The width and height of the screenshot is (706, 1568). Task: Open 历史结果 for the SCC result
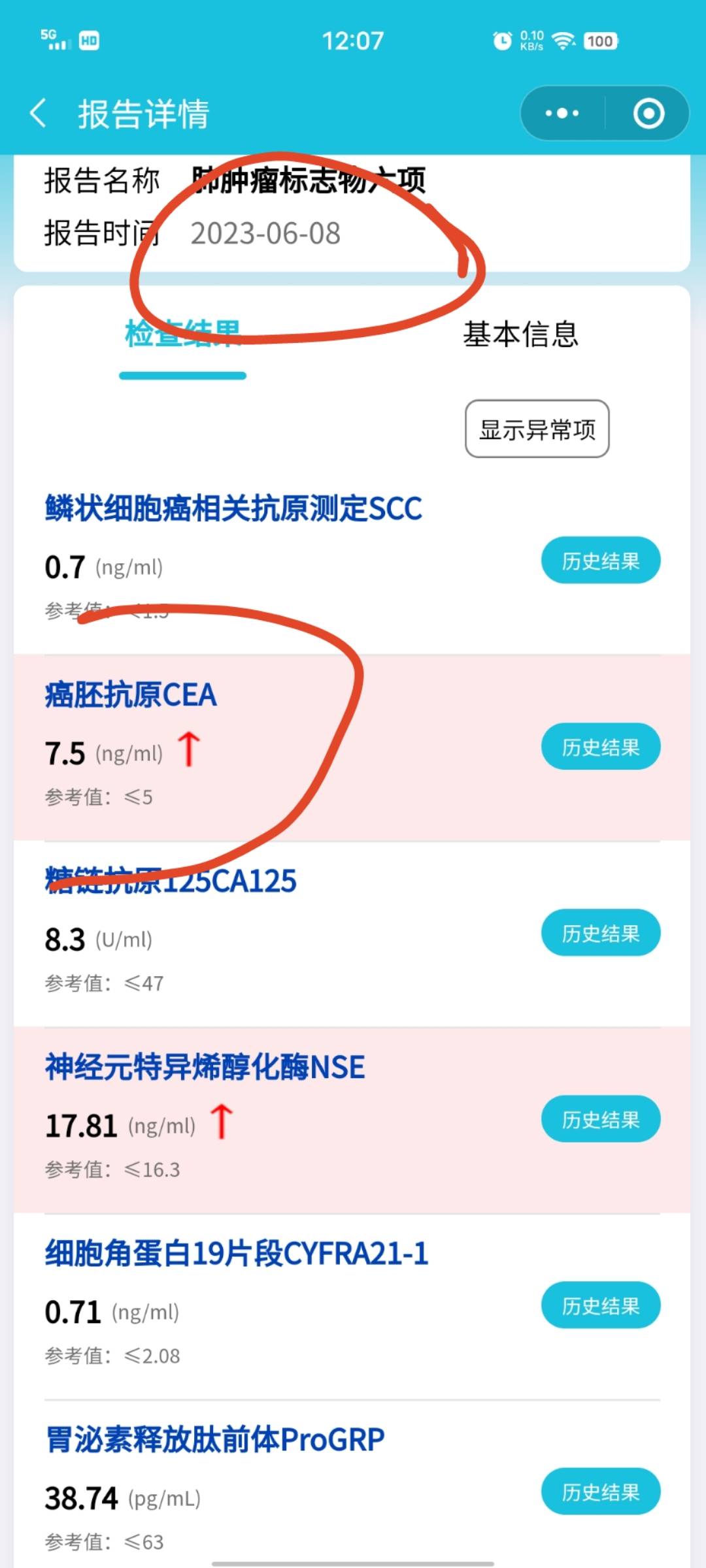tap(600, 560)
